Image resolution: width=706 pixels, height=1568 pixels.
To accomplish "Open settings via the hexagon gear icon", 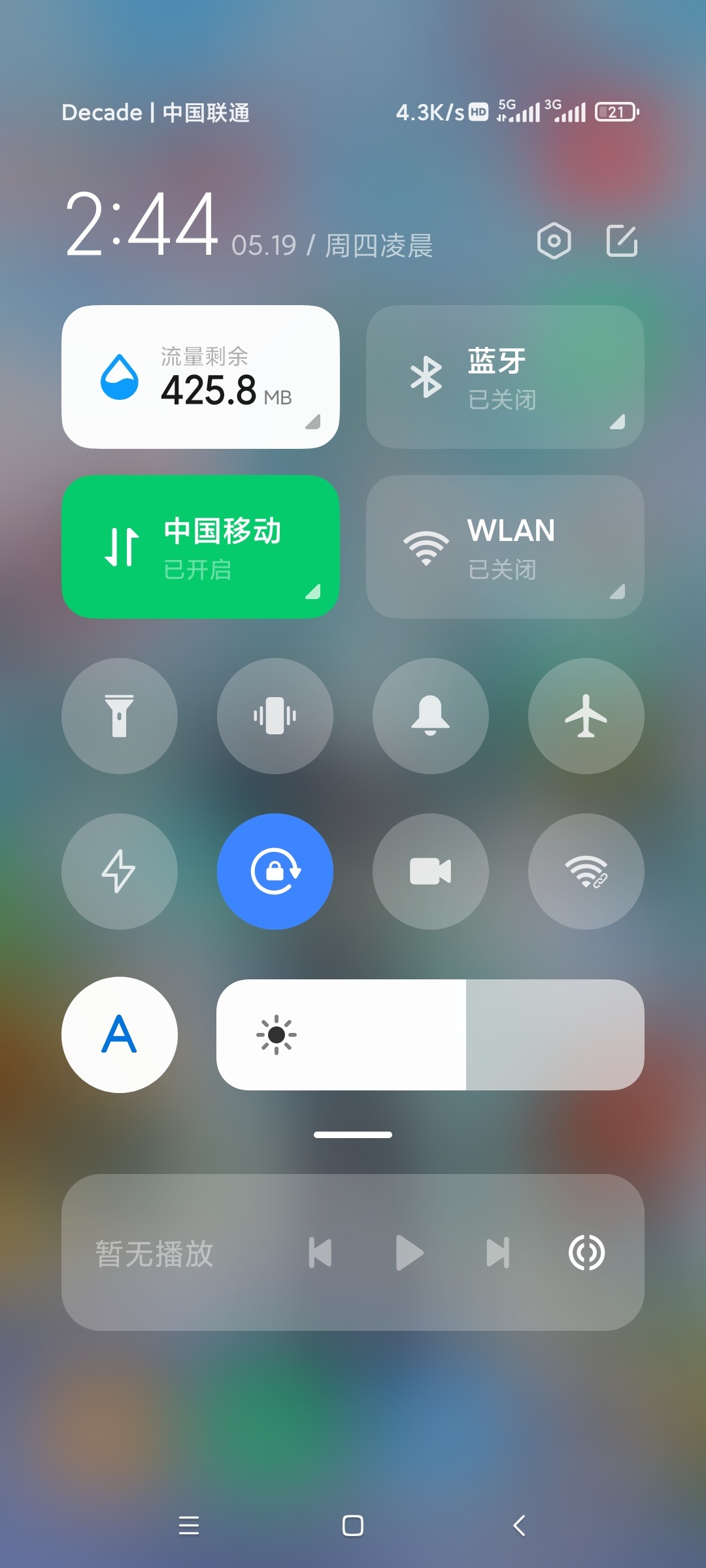I will (554, 241).
